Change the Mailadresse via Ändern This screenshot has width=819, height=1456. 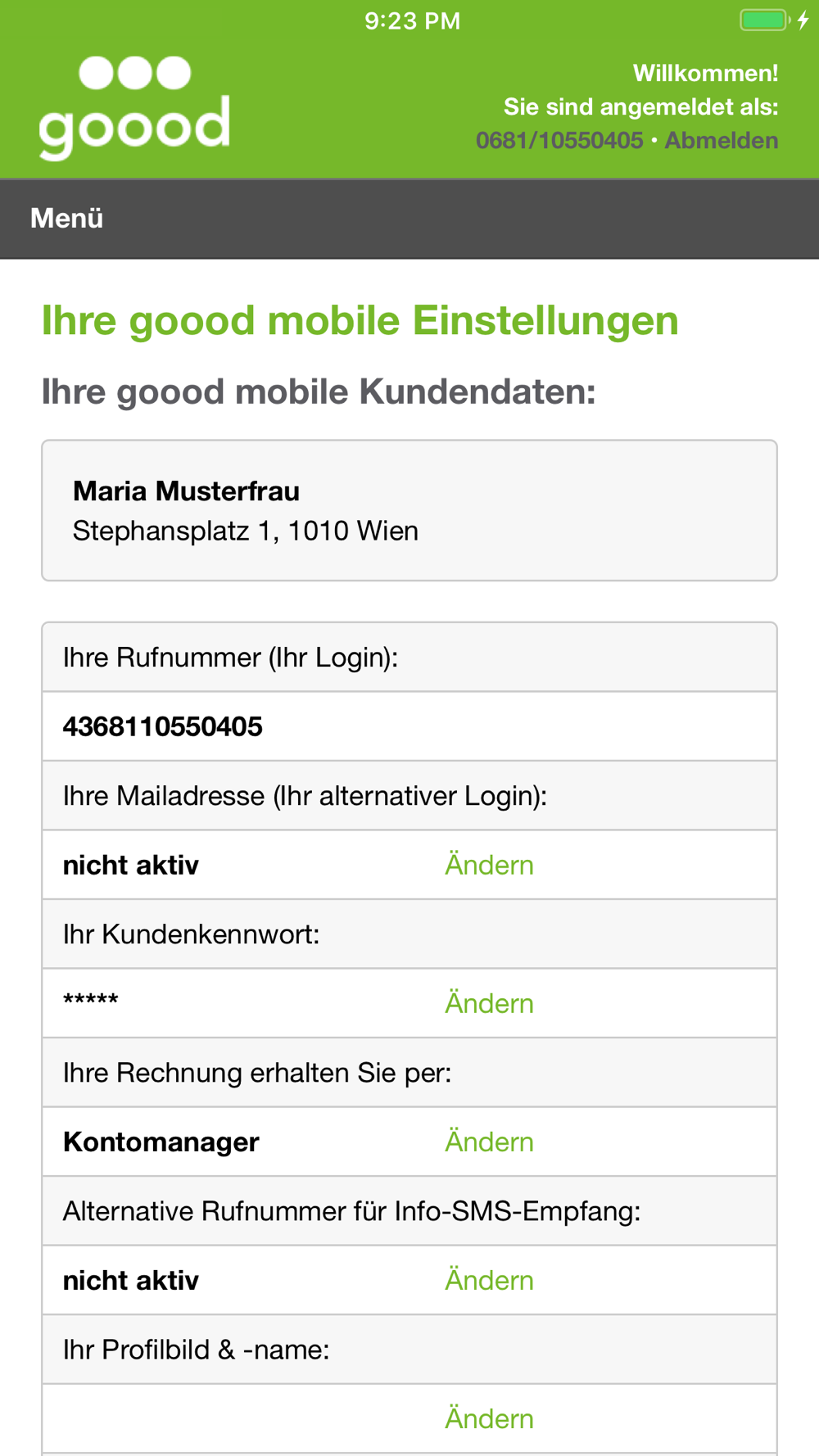click(x=489, y=865)
